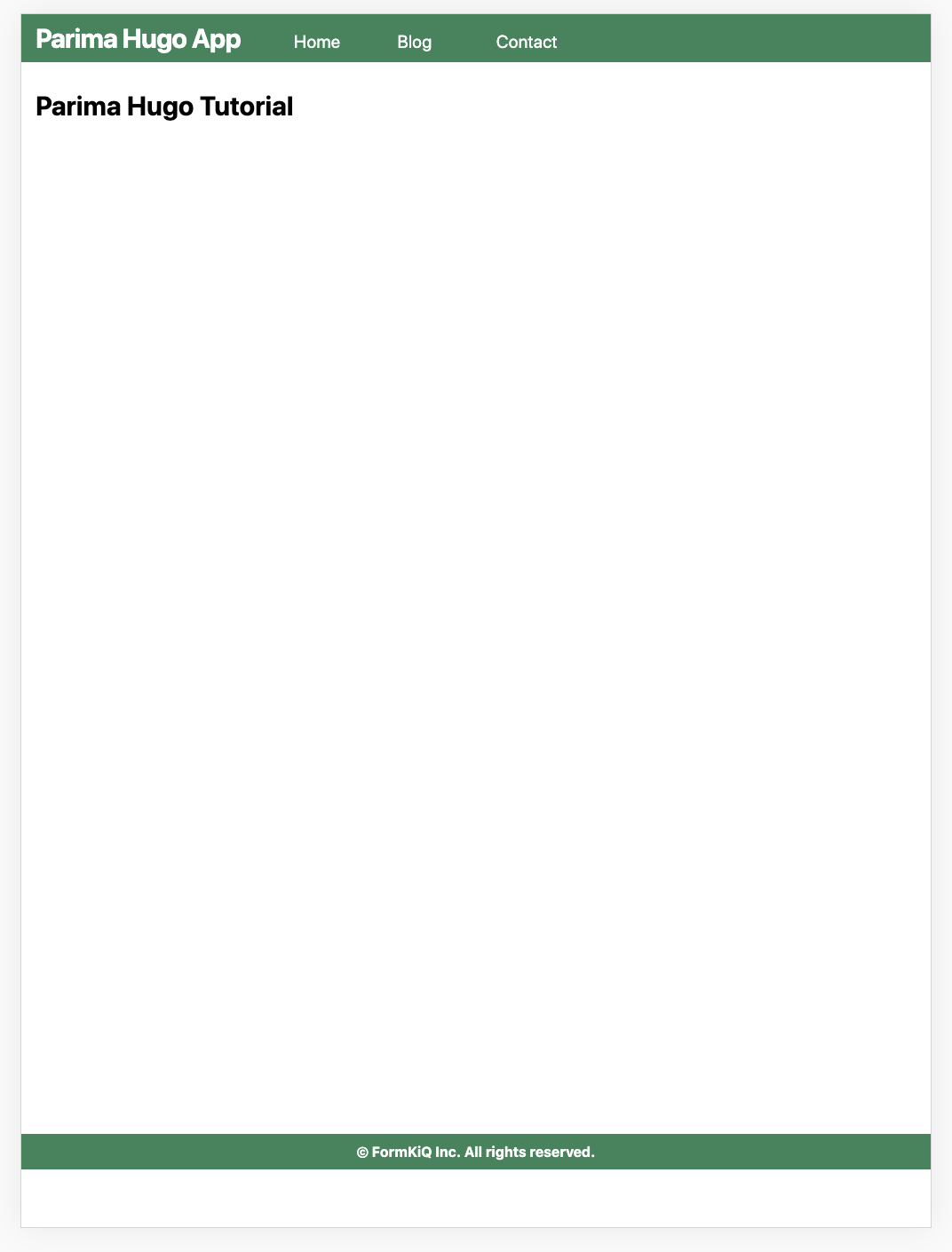Click Blog, the middle navbar item
This screenshot has height=1252, width=952.
pyautogui.click(x=413, y=42)
